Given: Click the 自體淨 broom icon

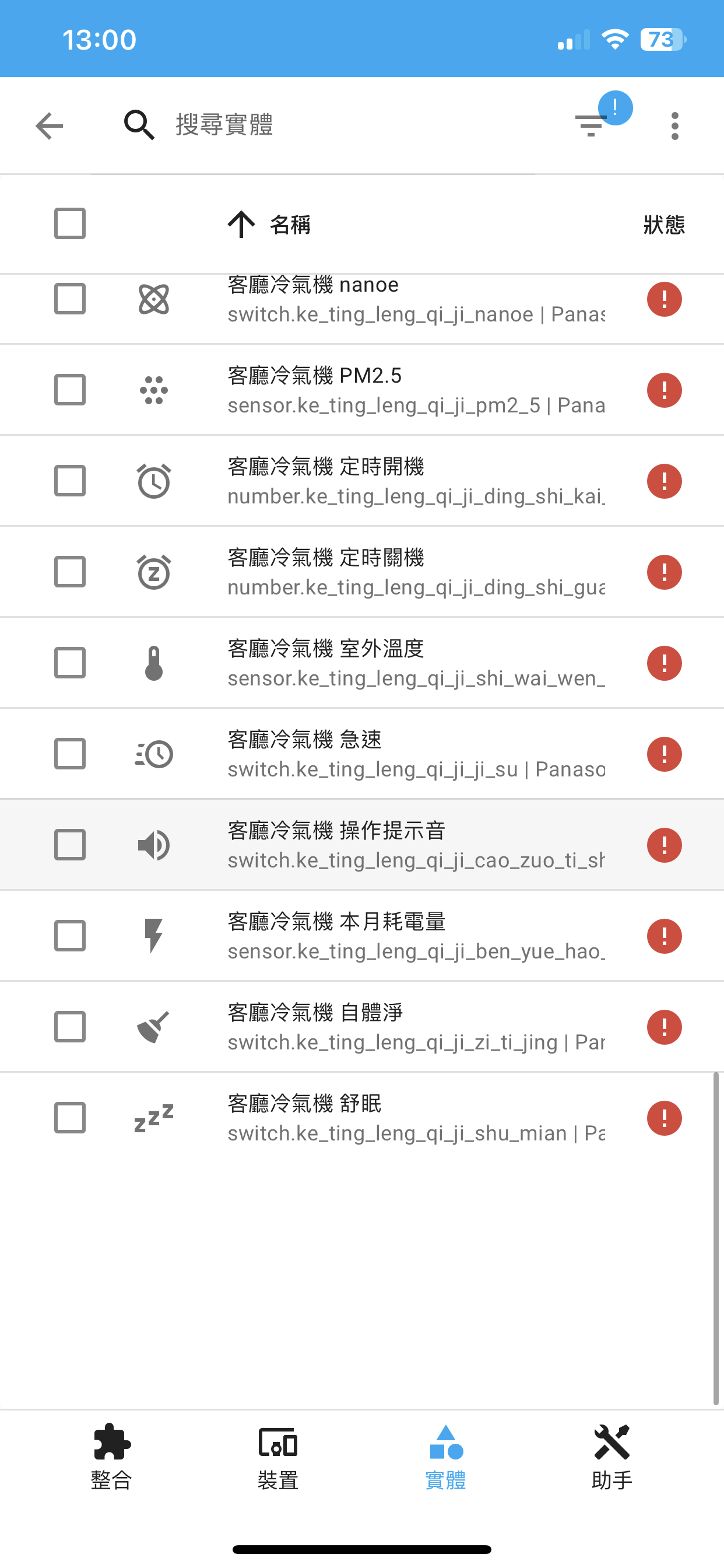Looking at the screenshot, I should 153,1026.
